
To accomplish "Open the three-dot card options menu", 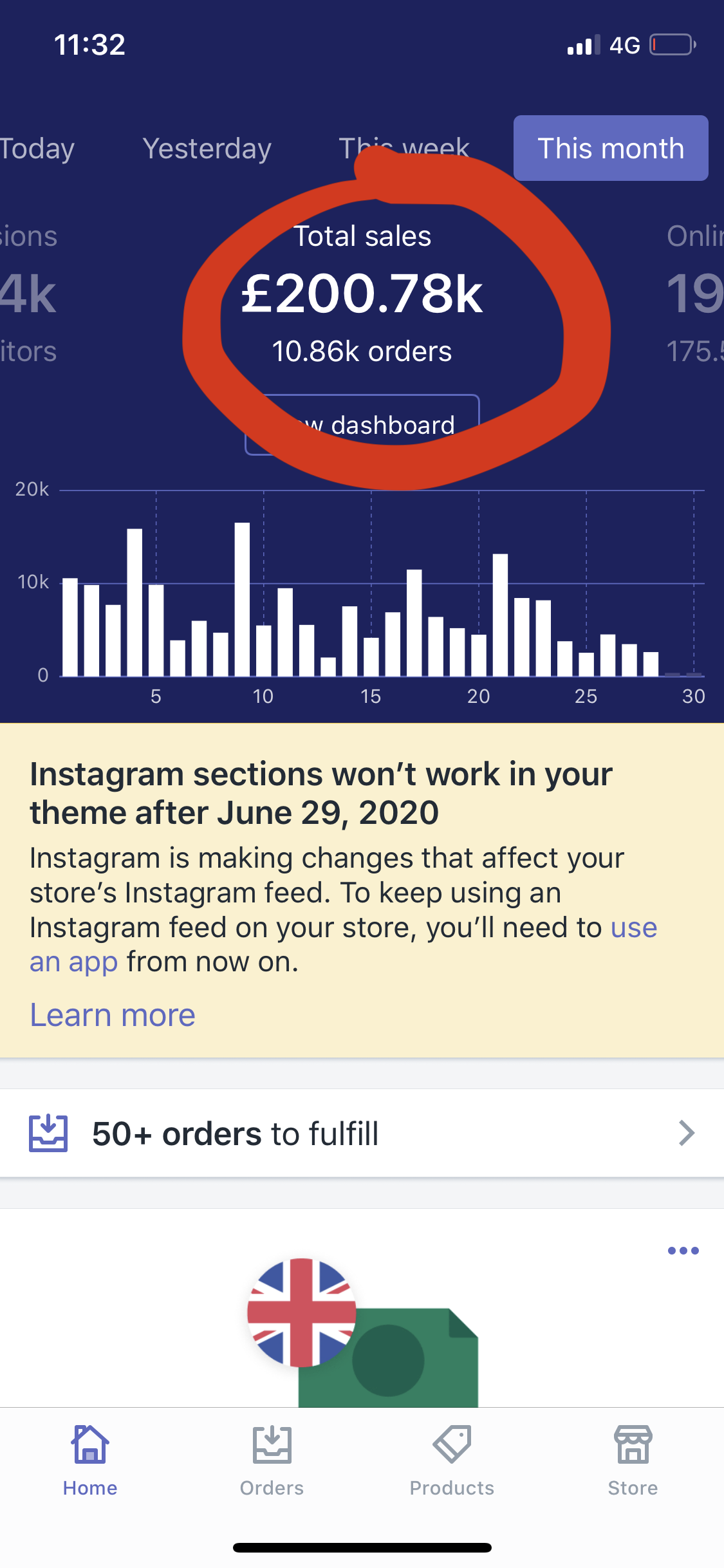I will point(683,1251).
